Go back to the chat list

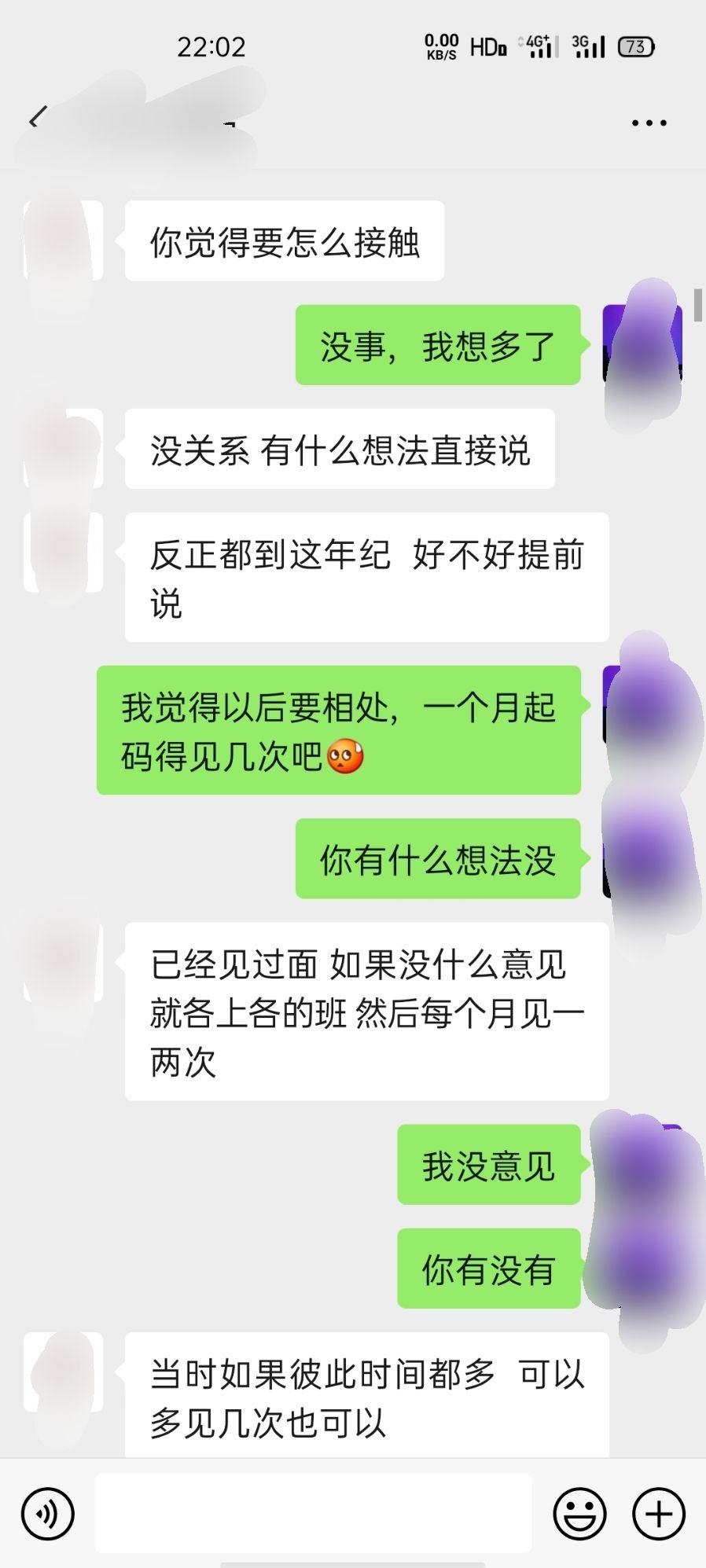[37, 120]
